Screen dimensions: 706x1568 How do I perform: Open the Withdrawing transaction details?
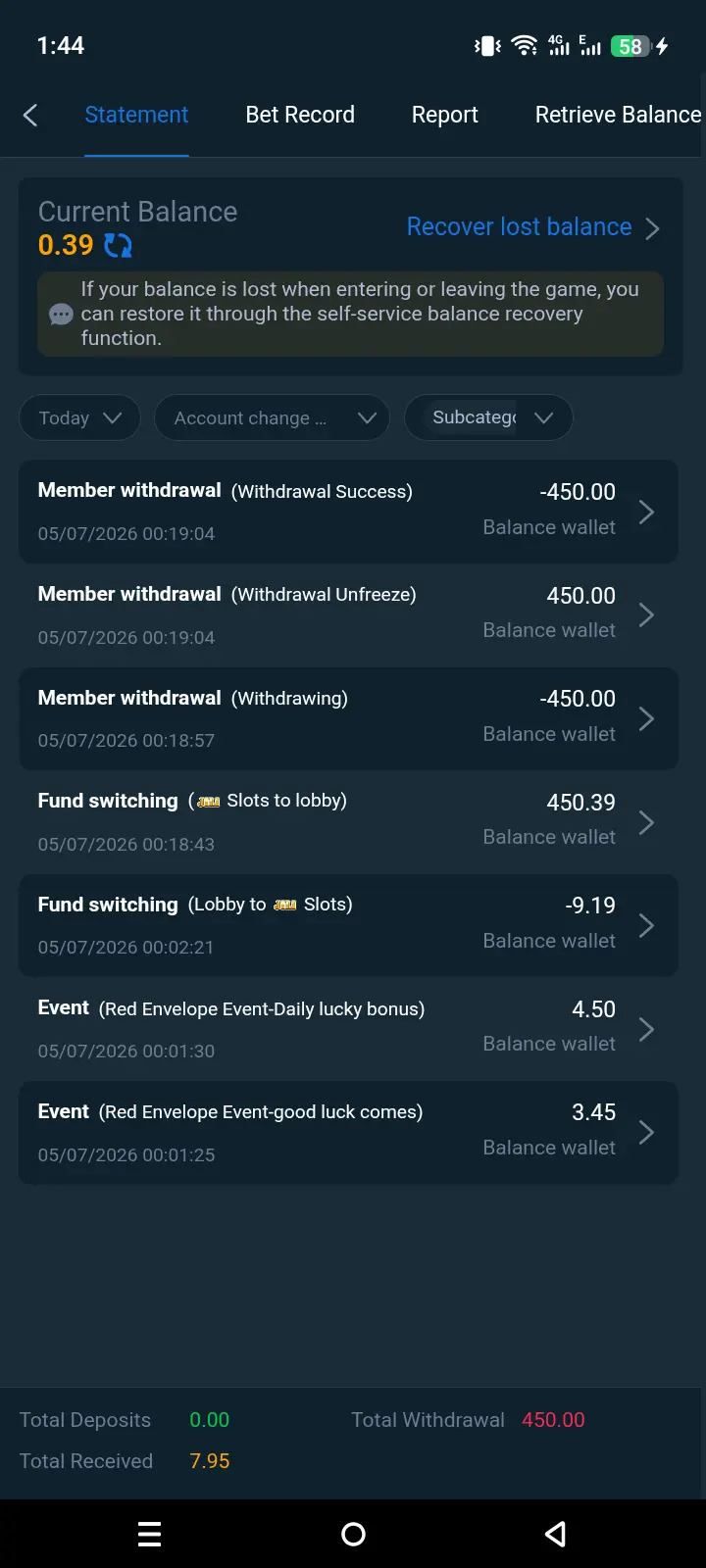[348, 718]
